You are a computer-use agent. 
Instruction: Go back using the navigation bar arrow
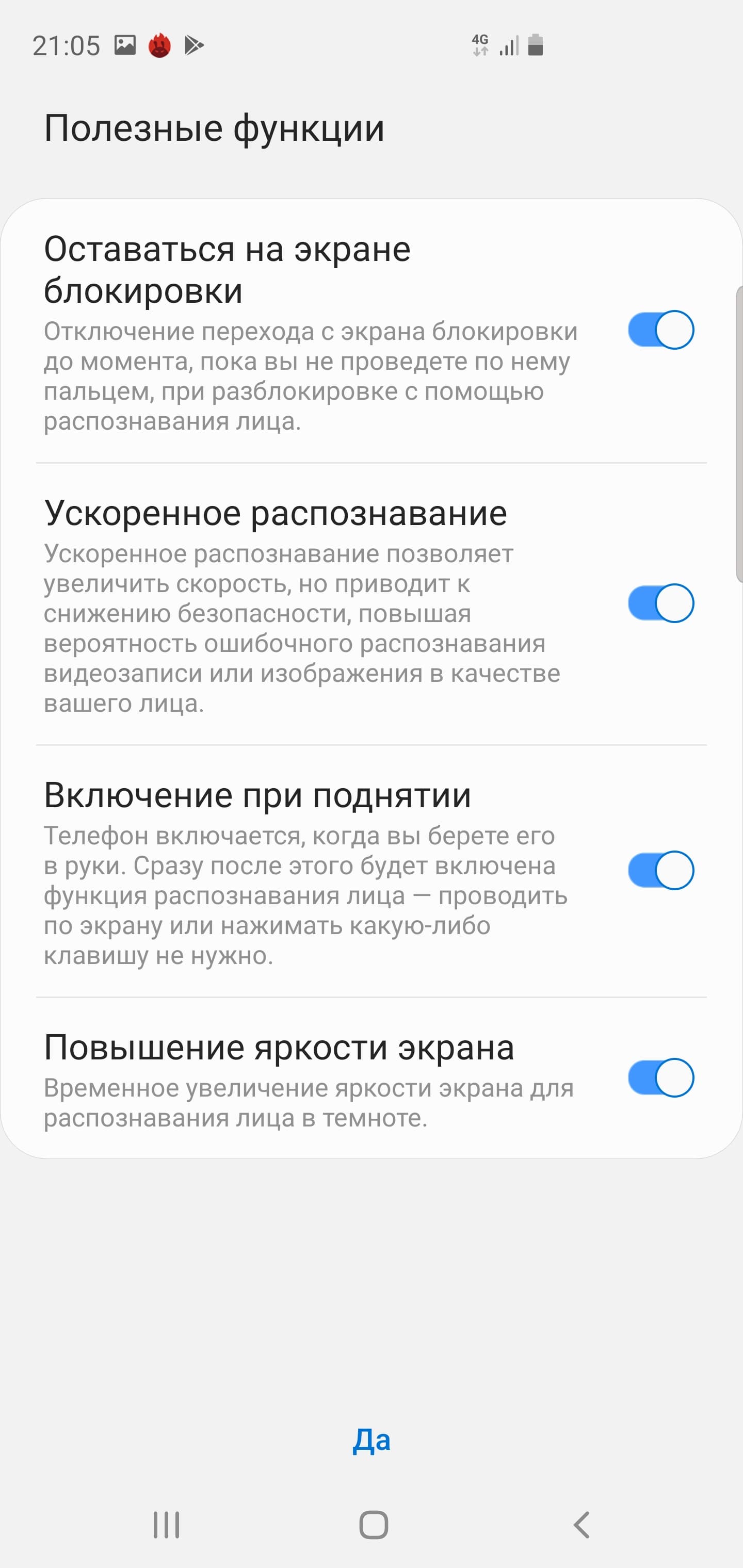[582, 1525]
